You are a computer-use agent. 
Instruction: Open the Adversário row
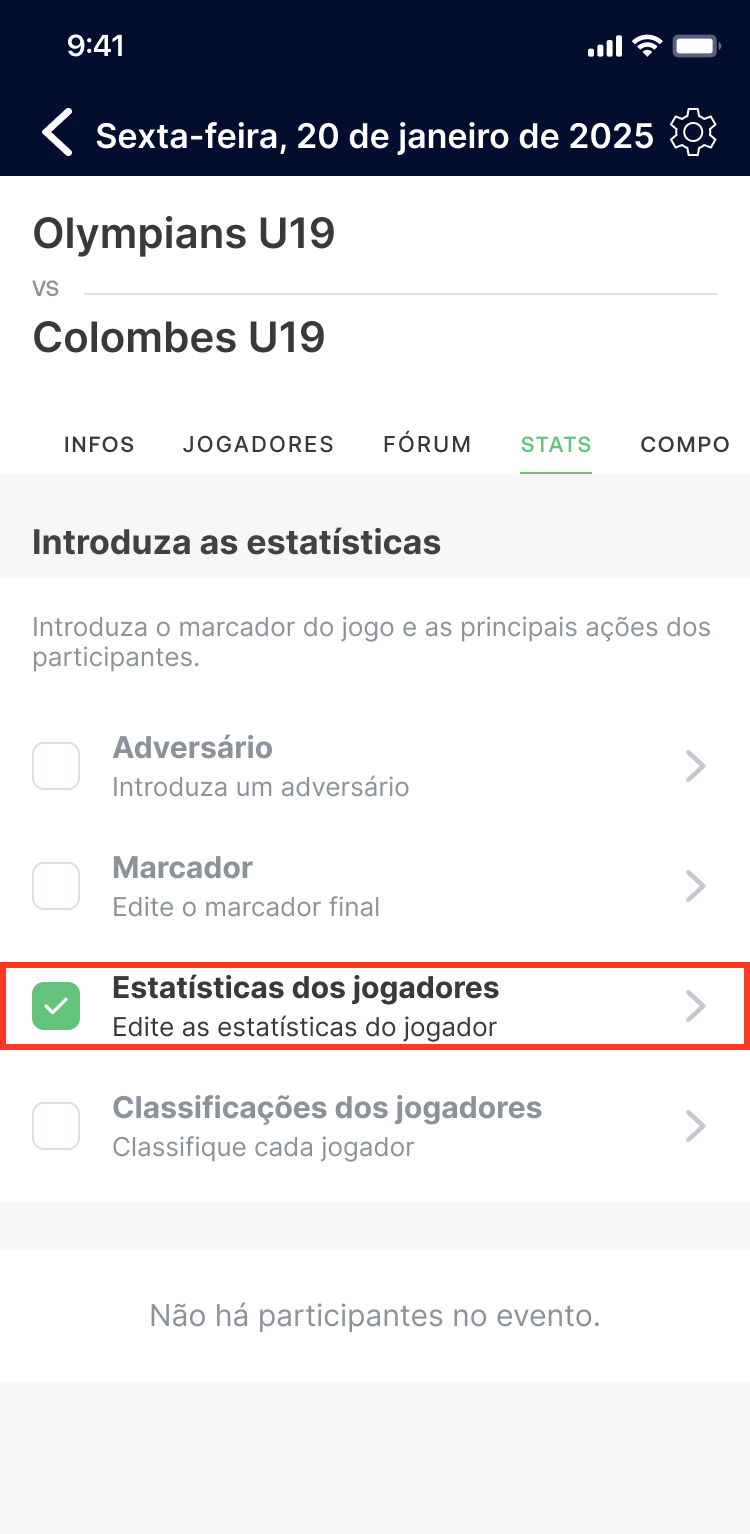[x=400, y=767]
